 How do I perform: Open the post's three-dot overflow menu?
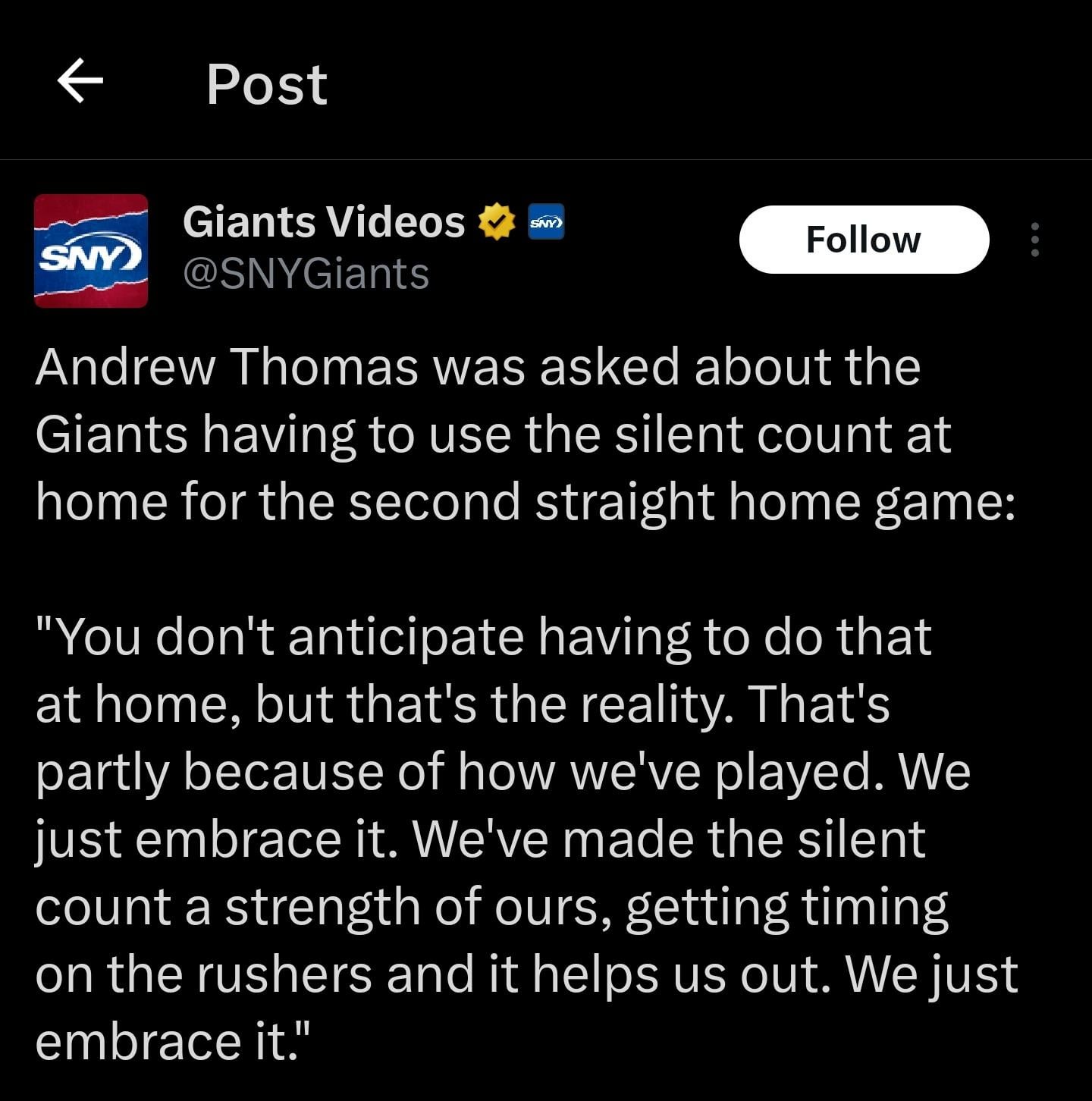tap(1034, 240)
